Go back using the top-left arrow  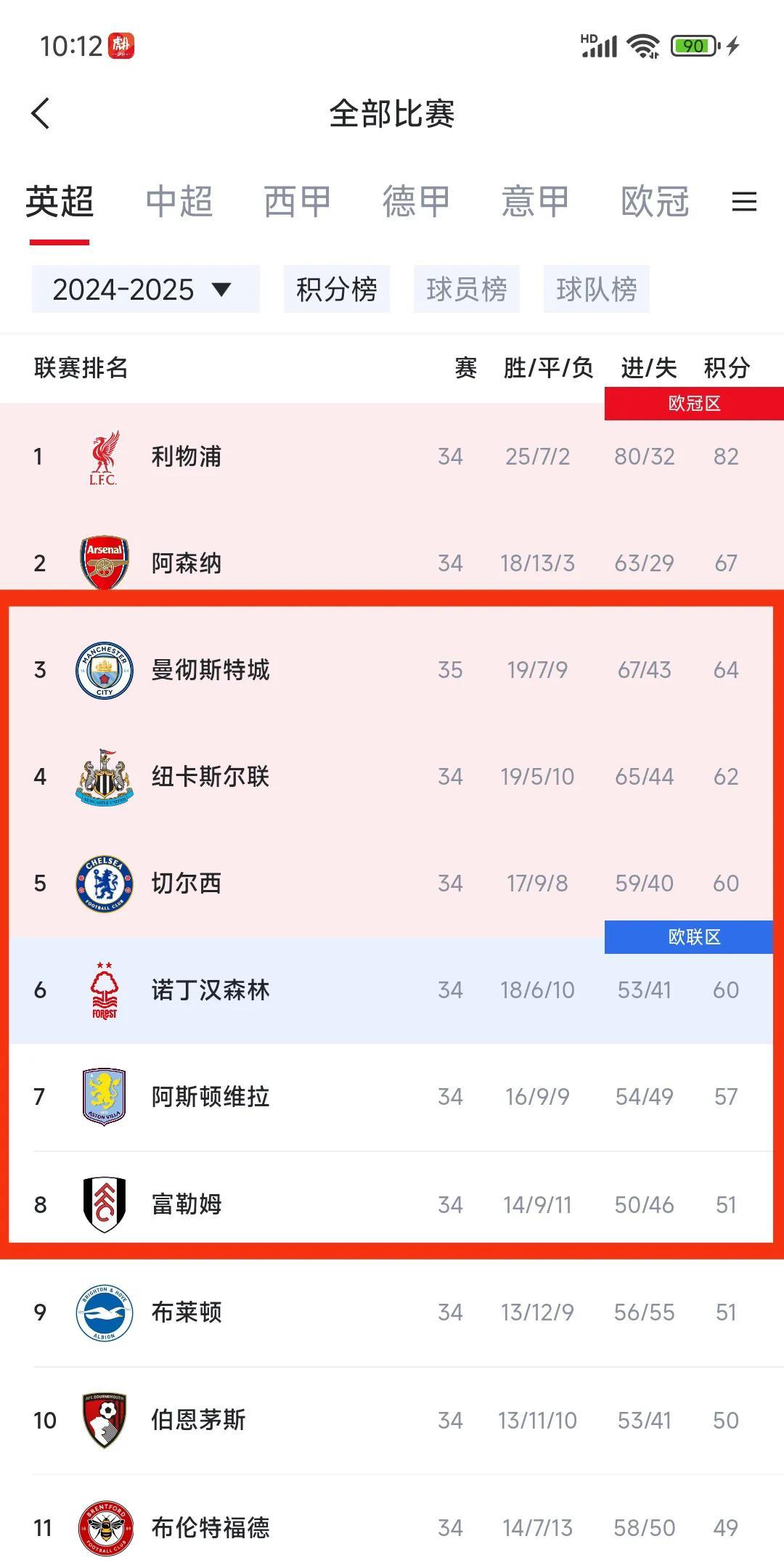41,113
